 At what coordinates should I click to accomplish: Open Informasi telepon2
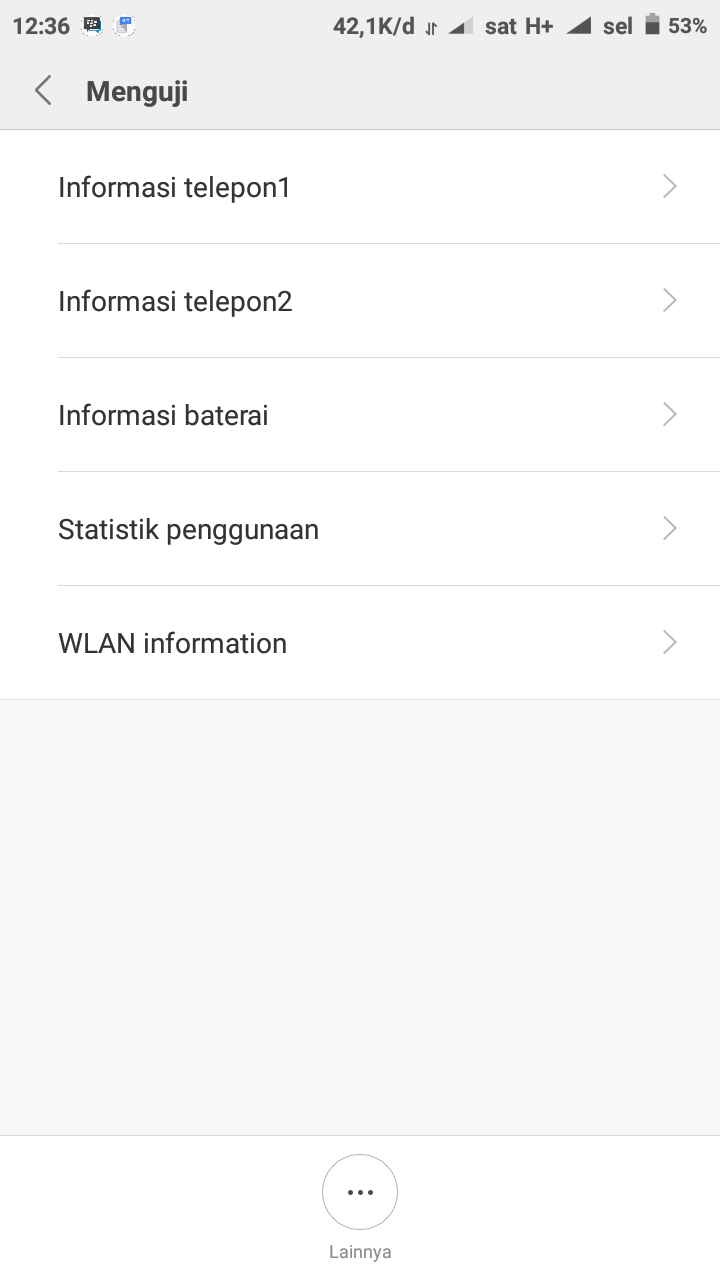click(x=360, y=301)
